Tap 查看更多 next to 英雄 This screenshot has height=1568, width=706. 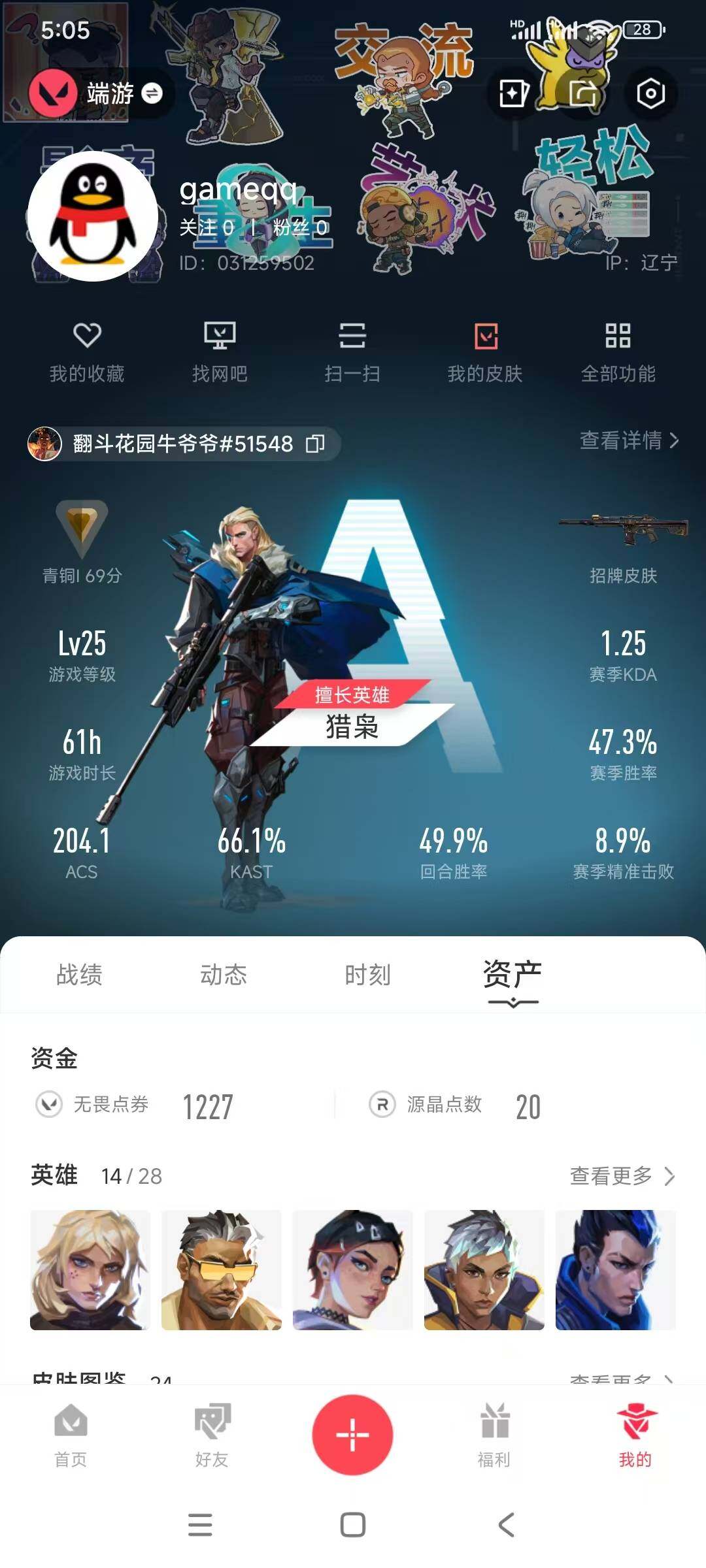[x=623, y=1176]
